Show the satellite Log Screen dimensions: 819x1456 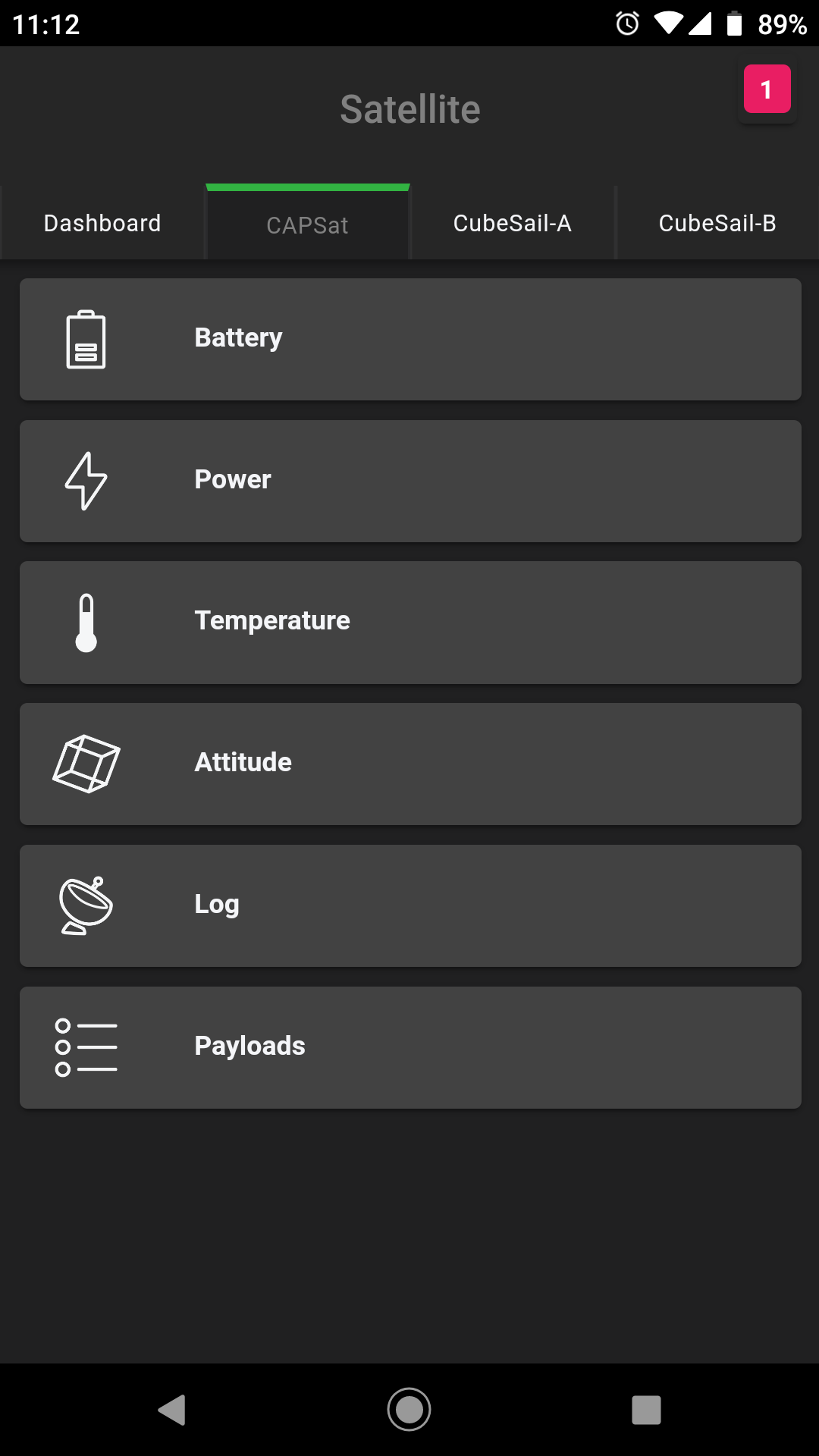click(410, 905)
